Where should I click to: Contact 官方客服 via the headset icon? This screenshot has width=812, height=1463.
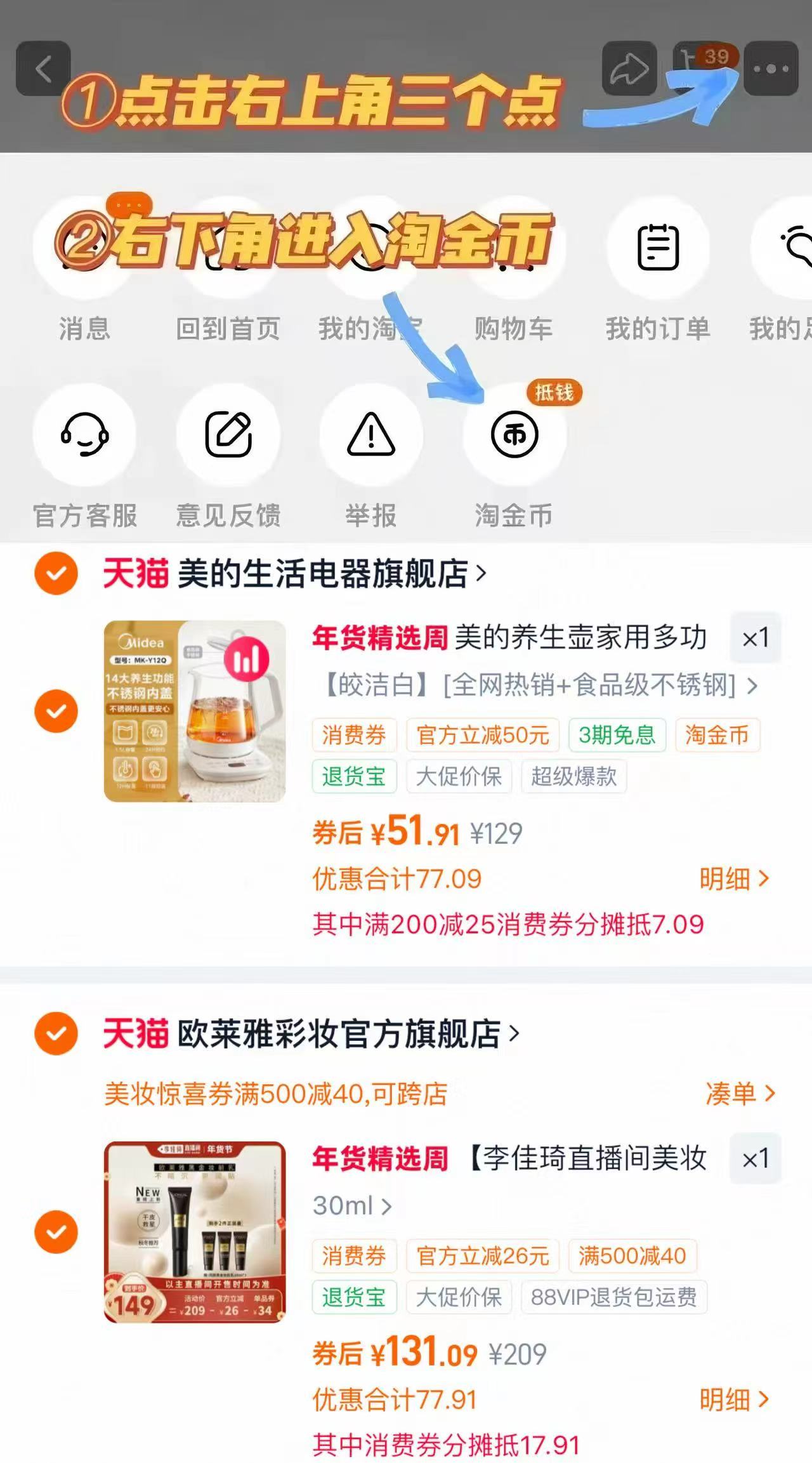(84, 435)
